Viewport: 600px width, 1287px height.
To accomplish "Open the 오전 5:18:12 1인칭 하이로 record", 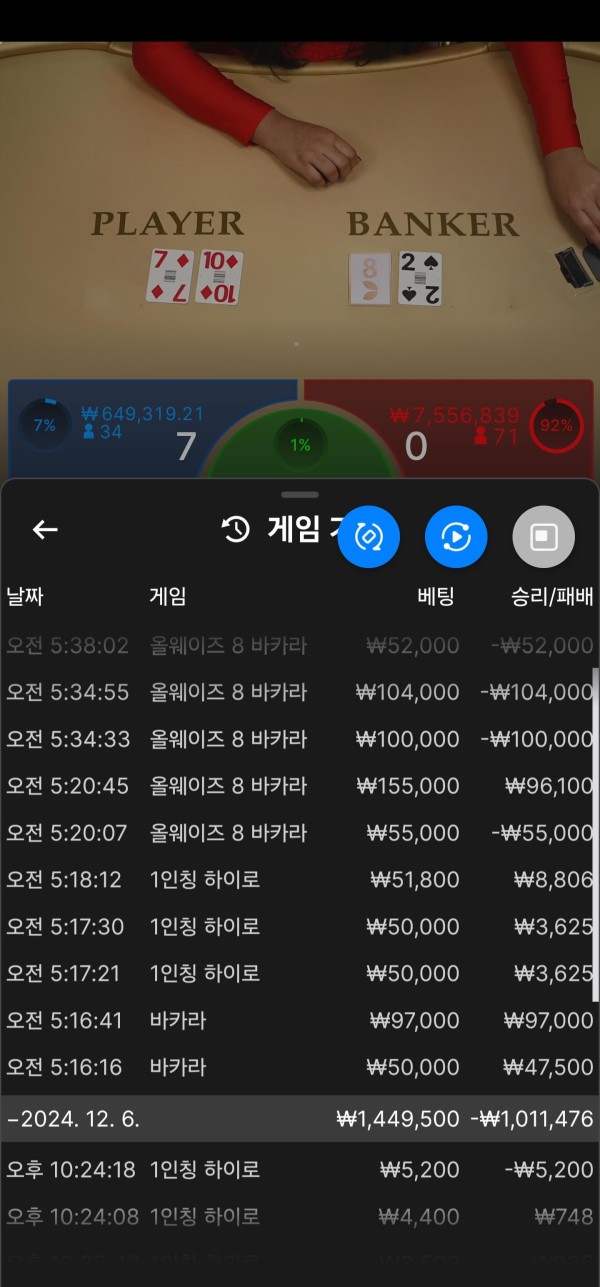I will point(300,880).
